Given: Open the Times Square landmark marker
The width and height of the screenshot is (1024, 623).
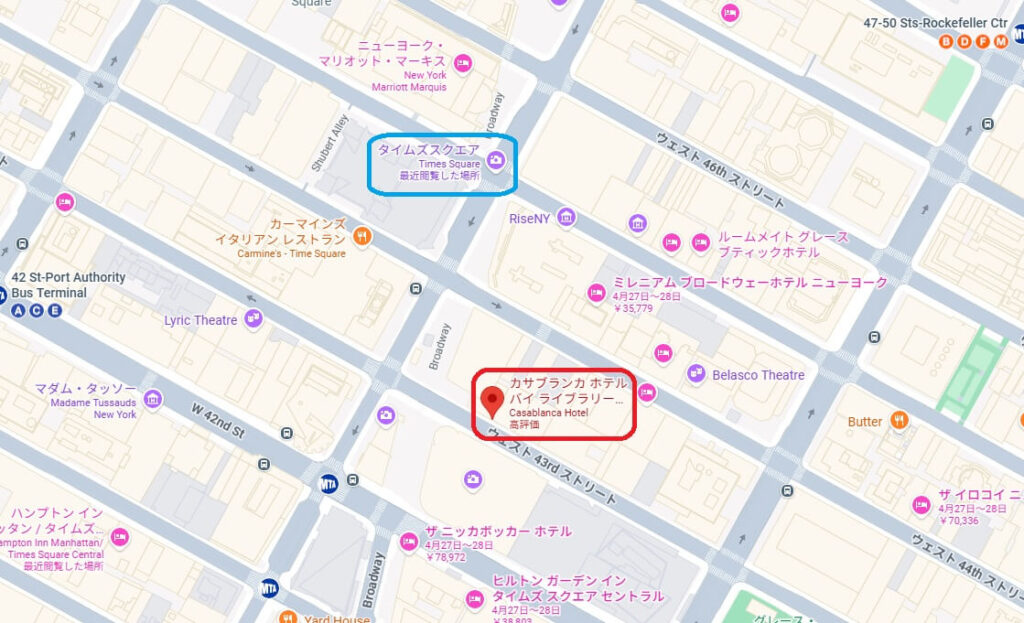Looking at the screenshot, I should pos(497,160).
